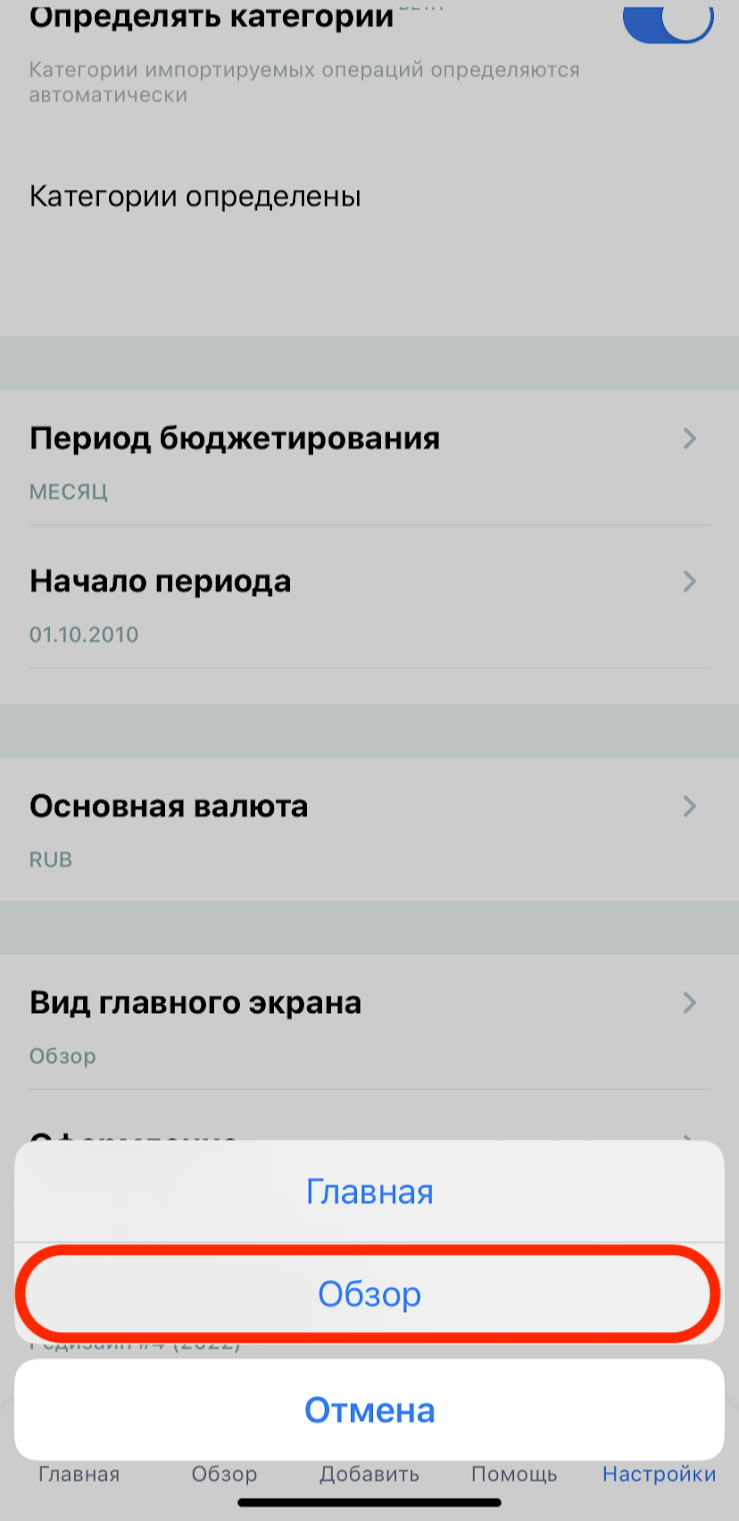Select the Главная option in the sheet
This screenshot has width=739, height=1521.
[x=369, y=1192]
